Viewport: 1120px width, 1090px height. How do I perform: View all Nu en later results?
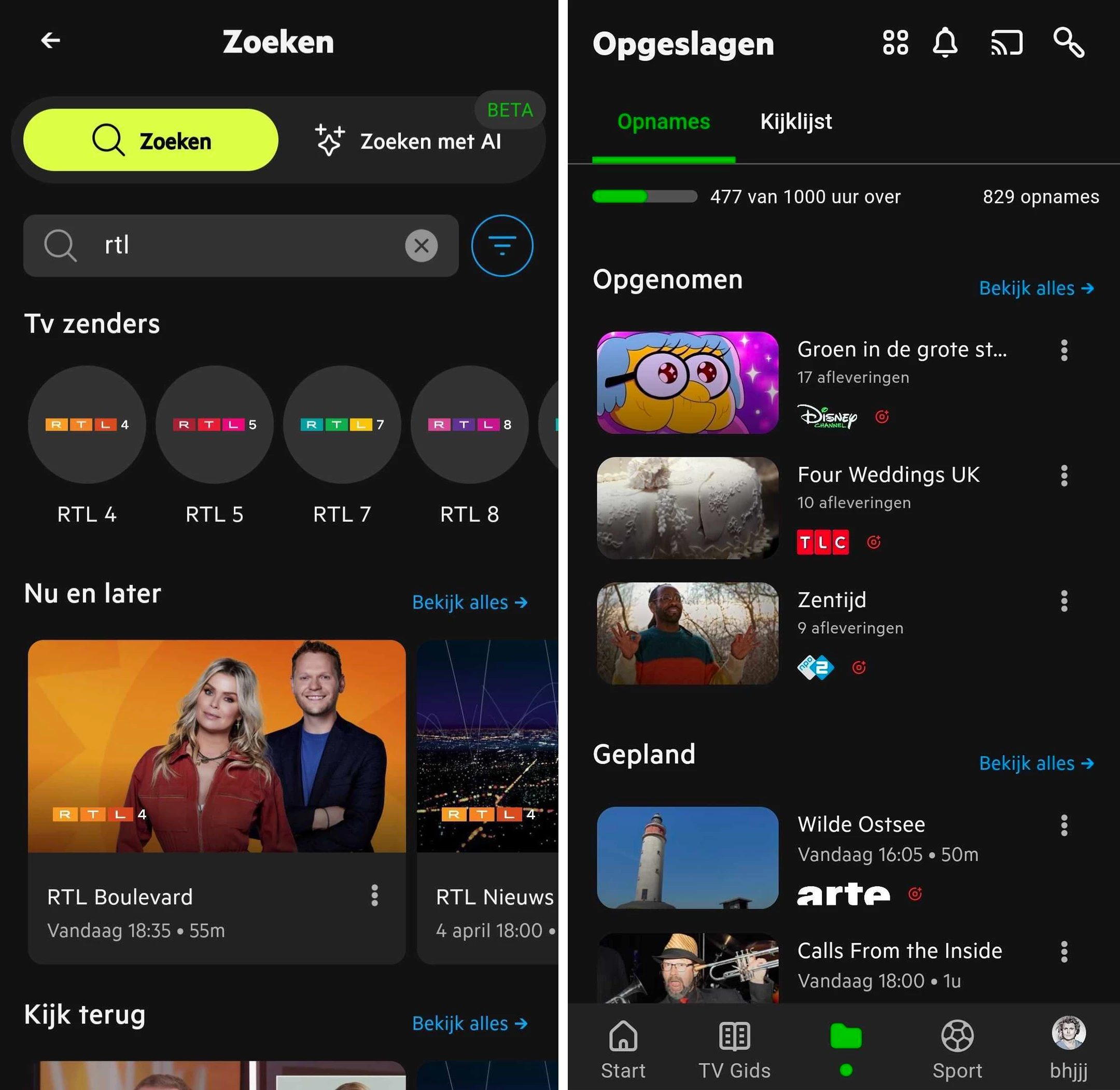click(x=469, y=602)
